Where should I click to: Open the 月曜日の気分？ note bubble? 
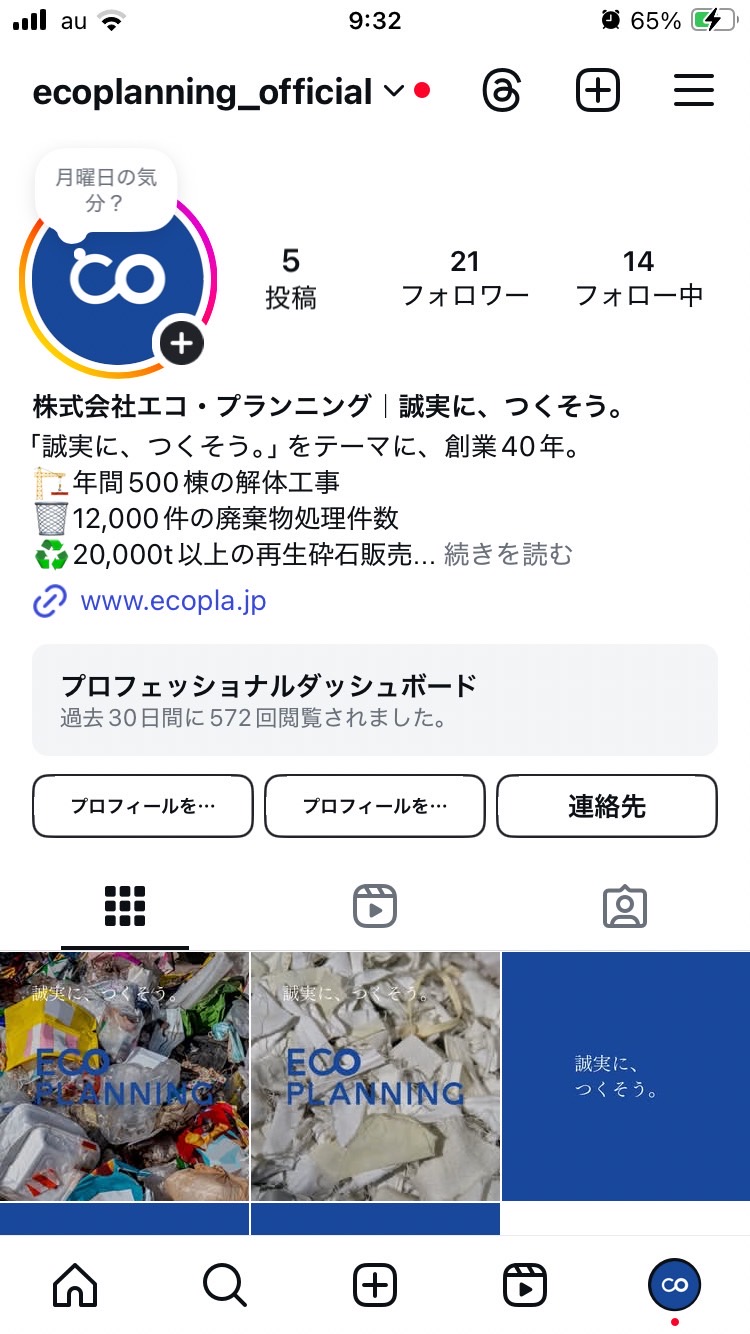point(105,190)
